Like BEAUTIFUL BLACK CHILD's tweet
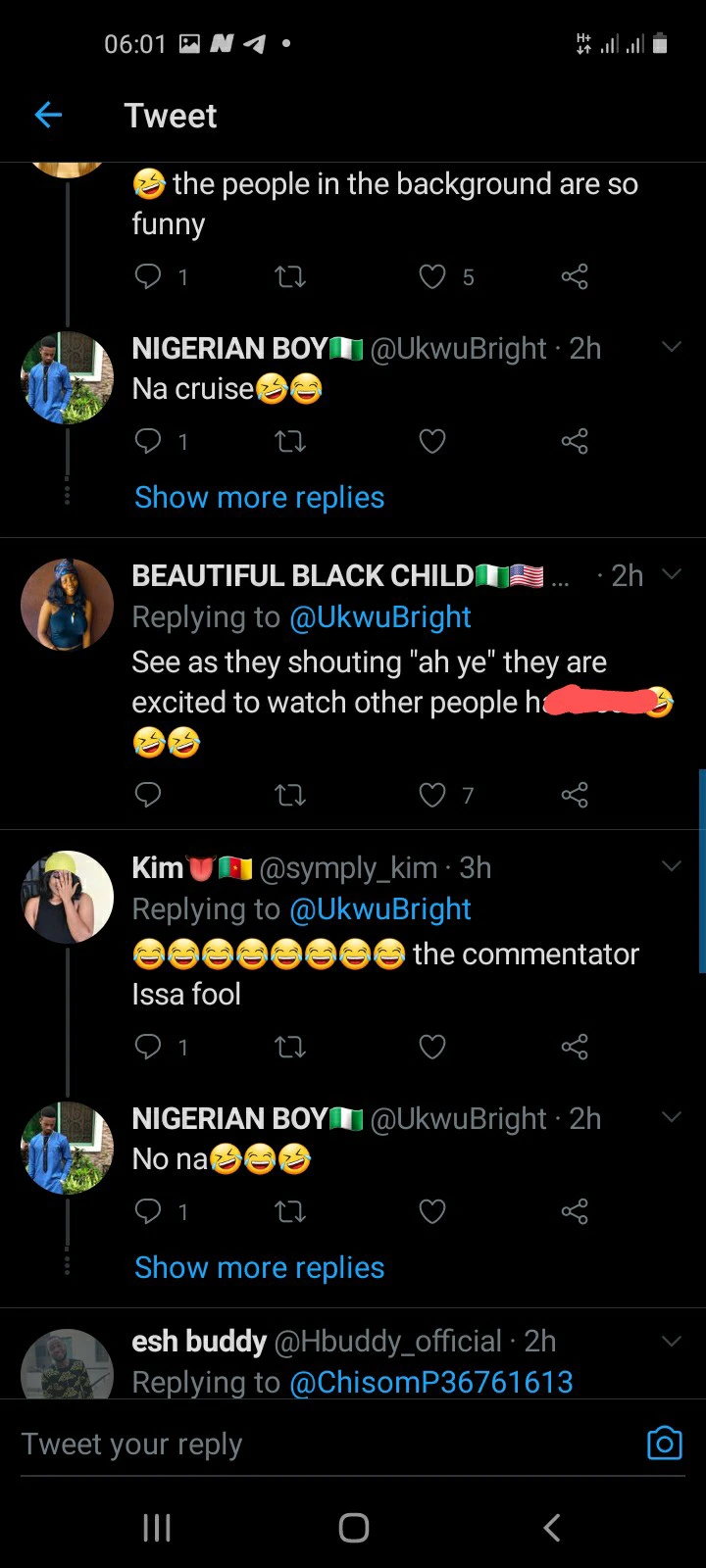 click(x=432, y=794)
